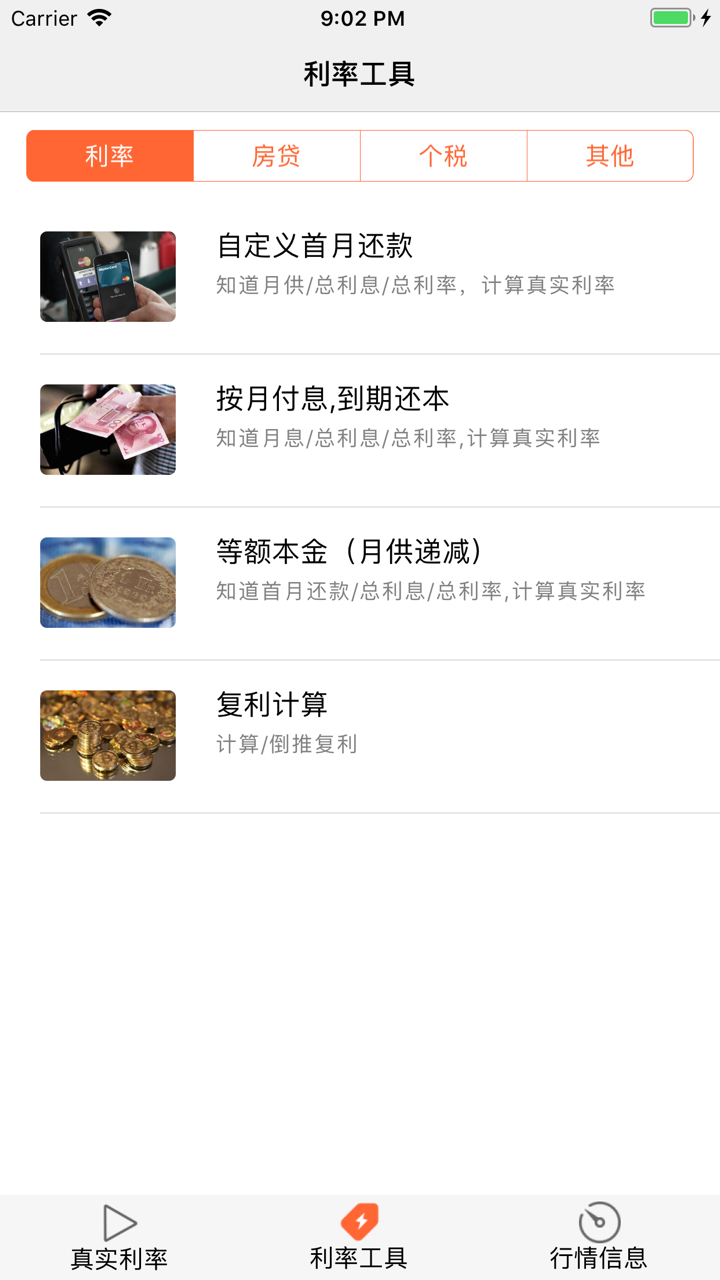Tap the 利率工具 title text
This screenshot has height=1280, width=720.
click(x=360, y=74)
